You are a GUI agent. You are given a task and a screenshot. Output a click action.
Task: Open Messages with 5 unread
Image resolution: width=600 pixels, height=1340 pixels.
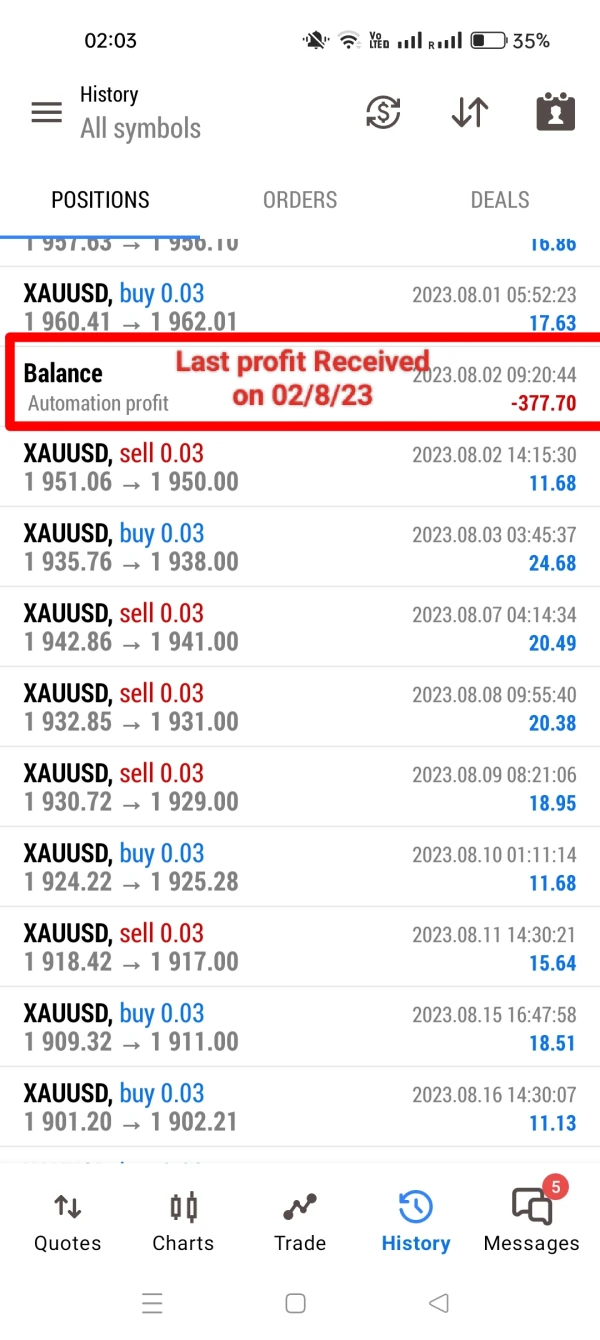click(531, 1222)
